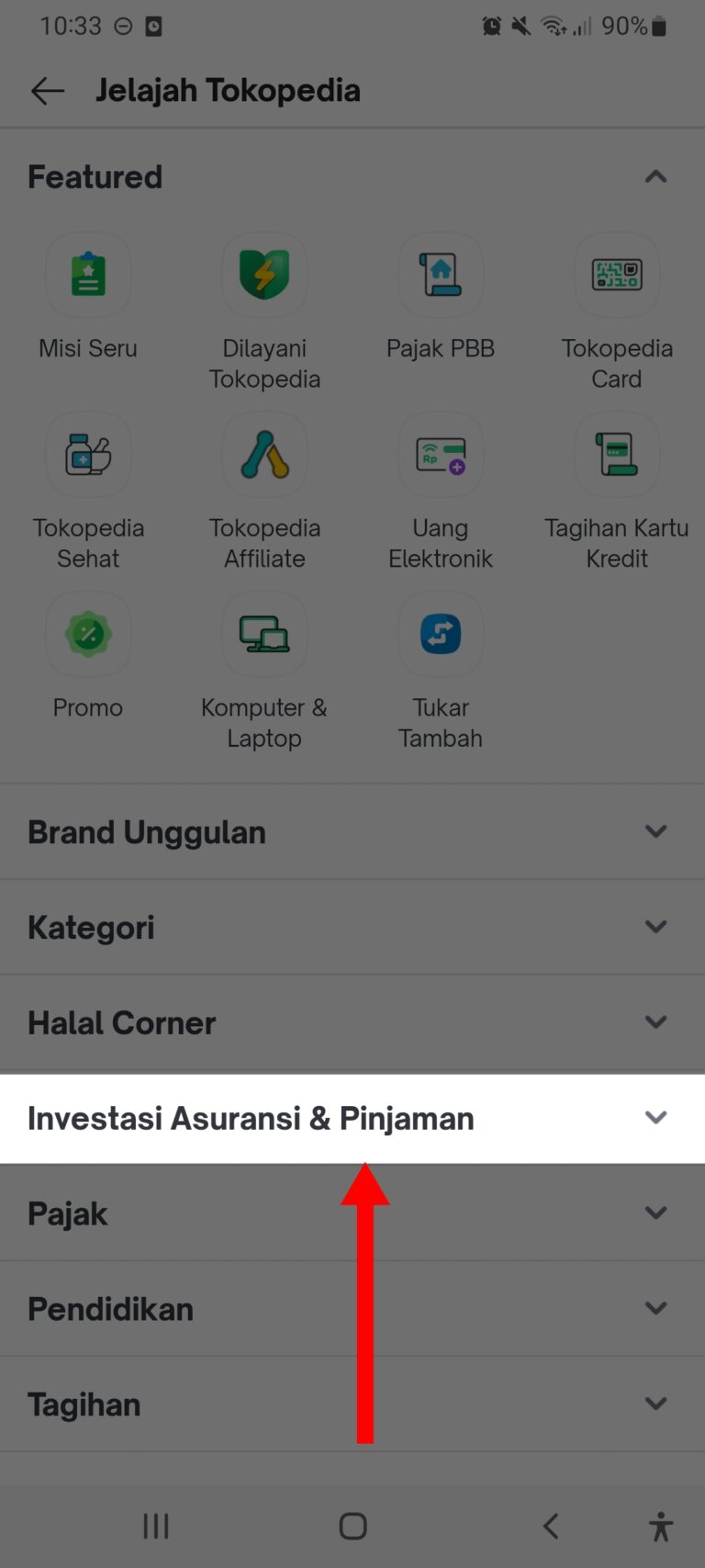Open Pajak PBB payment feature
705x1568 pixels.
[441, 276]
